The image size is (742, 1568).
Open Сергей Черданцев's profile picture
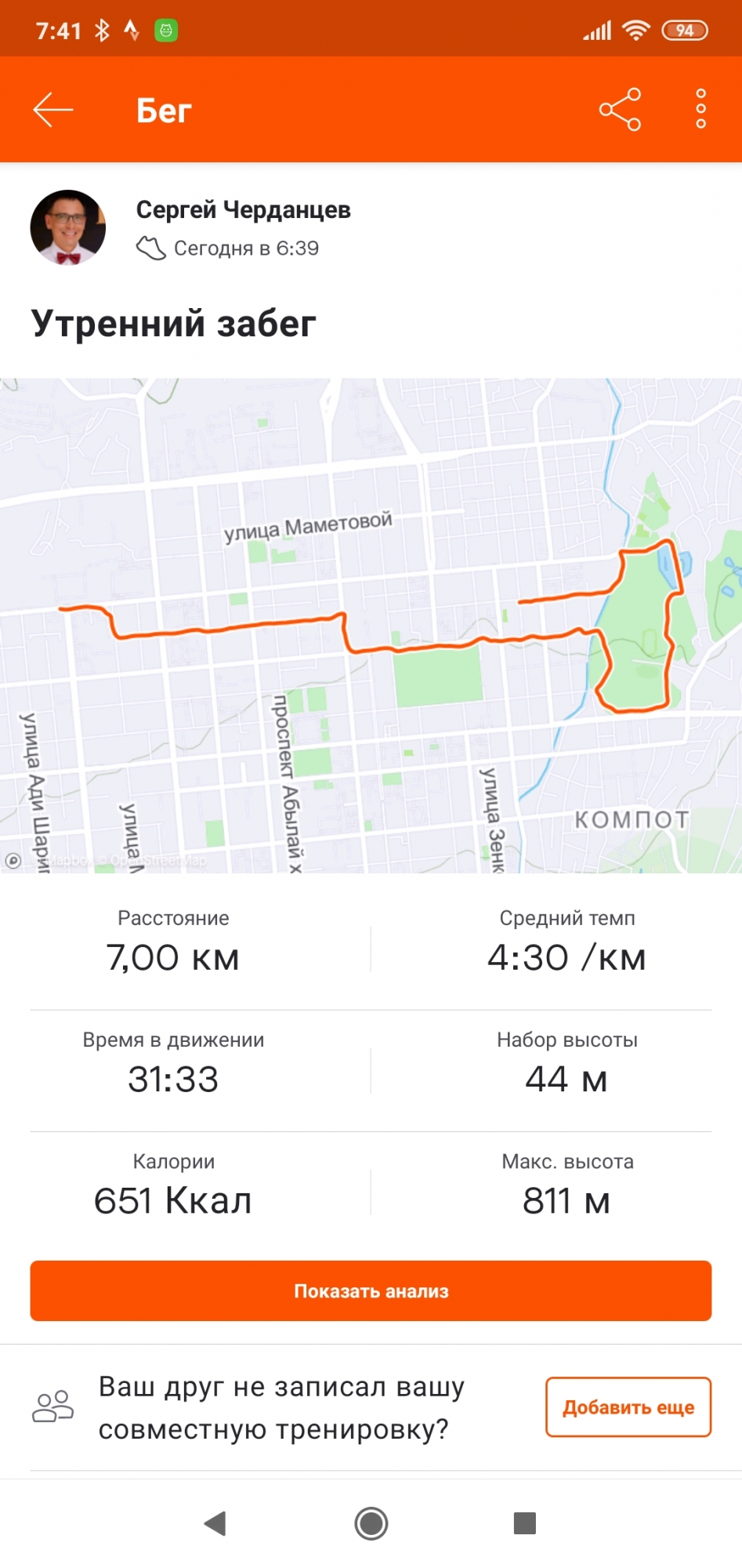click(x=68, y=228)
